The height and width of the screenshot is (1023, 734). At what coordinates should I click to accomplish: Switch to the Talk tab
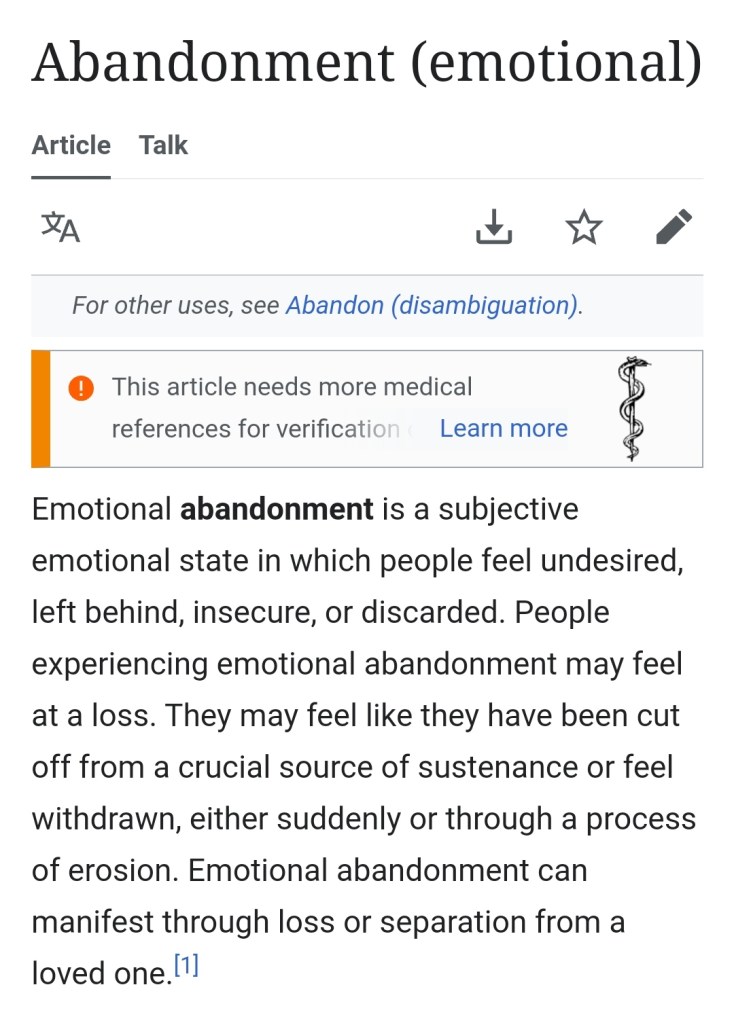(x=163, y=146)
